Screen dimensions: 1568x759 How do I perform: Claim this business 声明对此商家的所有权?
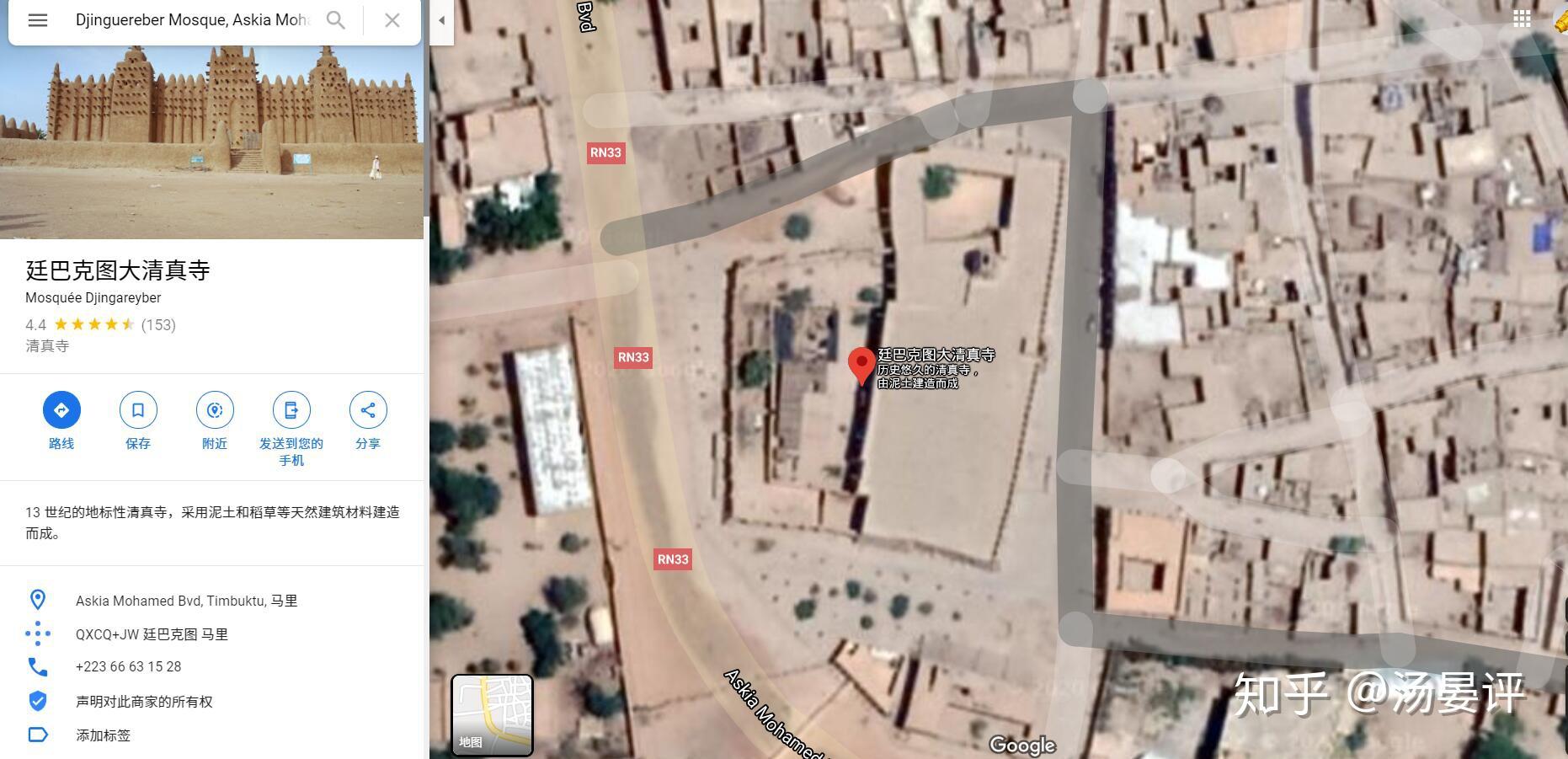coord(144,701)
